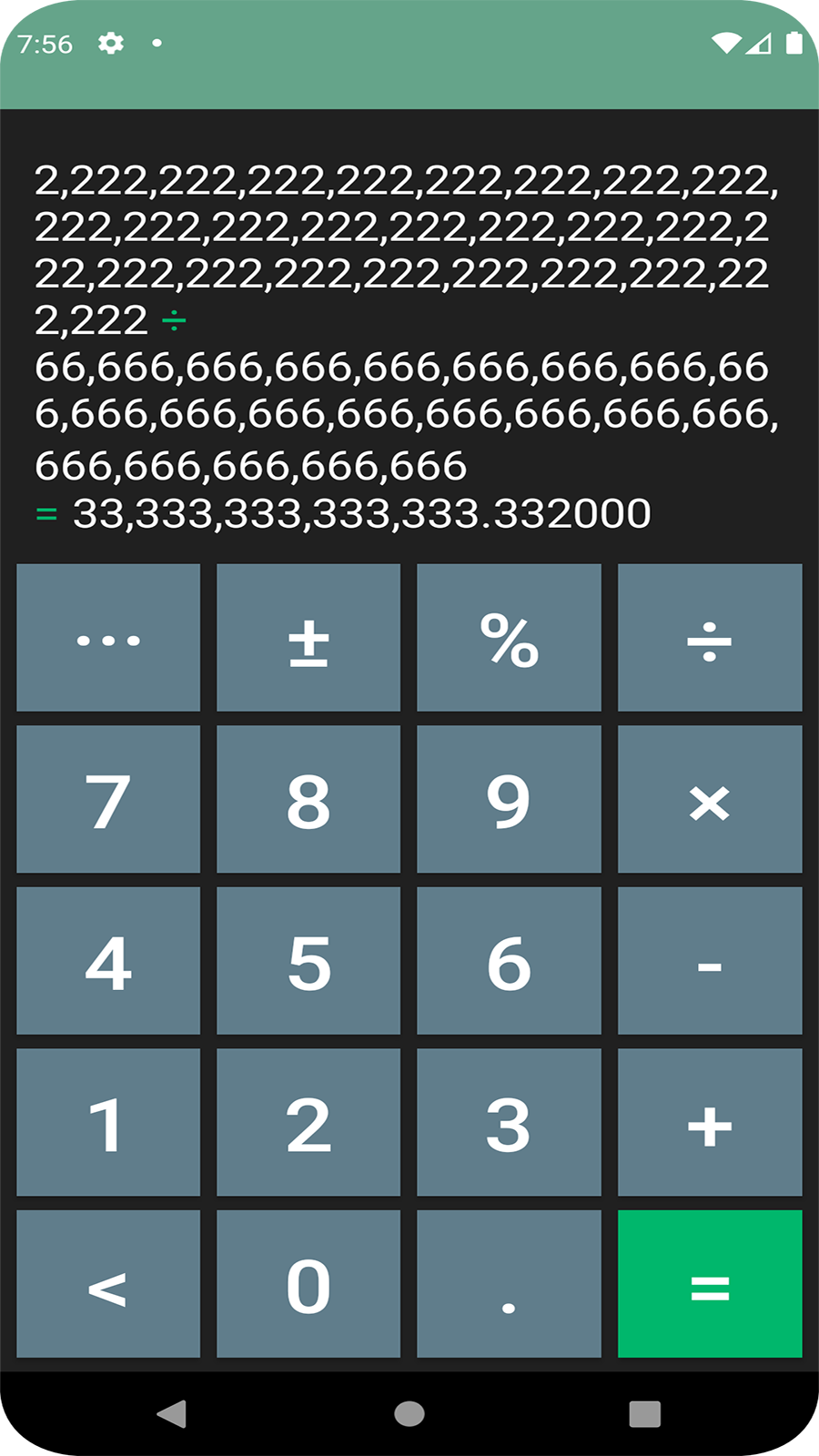Select the minus operator key
Screen dimensions: 819x1456
(710, 961)
